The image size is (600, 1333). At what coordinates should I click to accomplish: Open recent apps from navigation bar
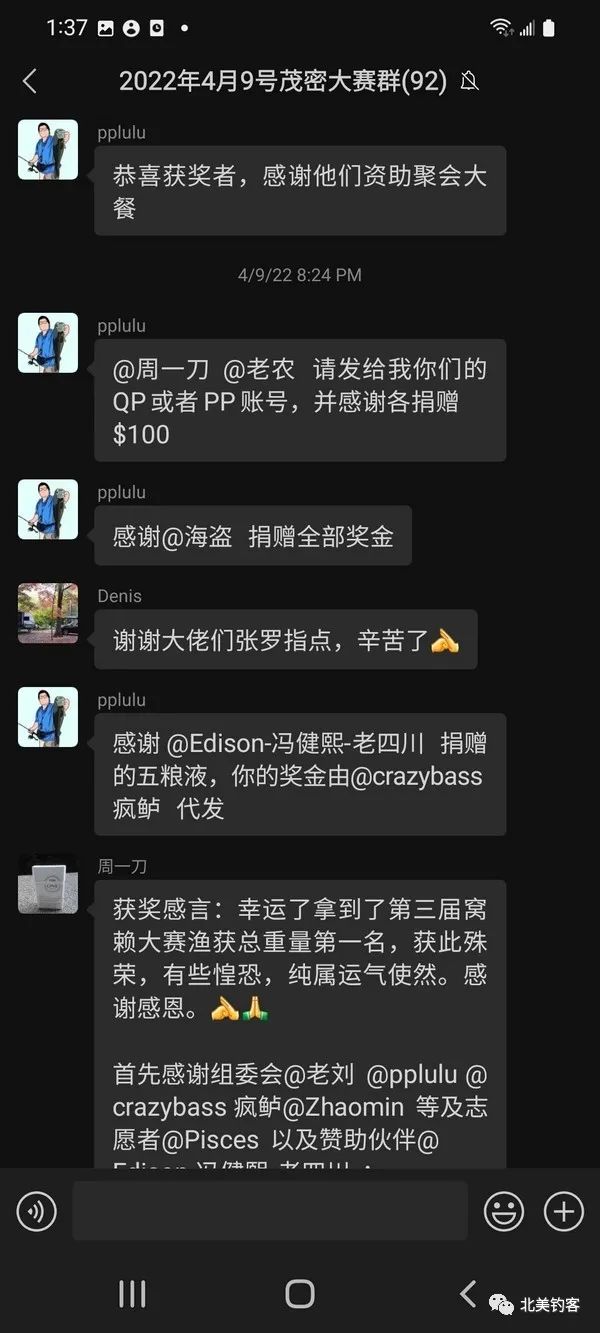(132, 1294)
